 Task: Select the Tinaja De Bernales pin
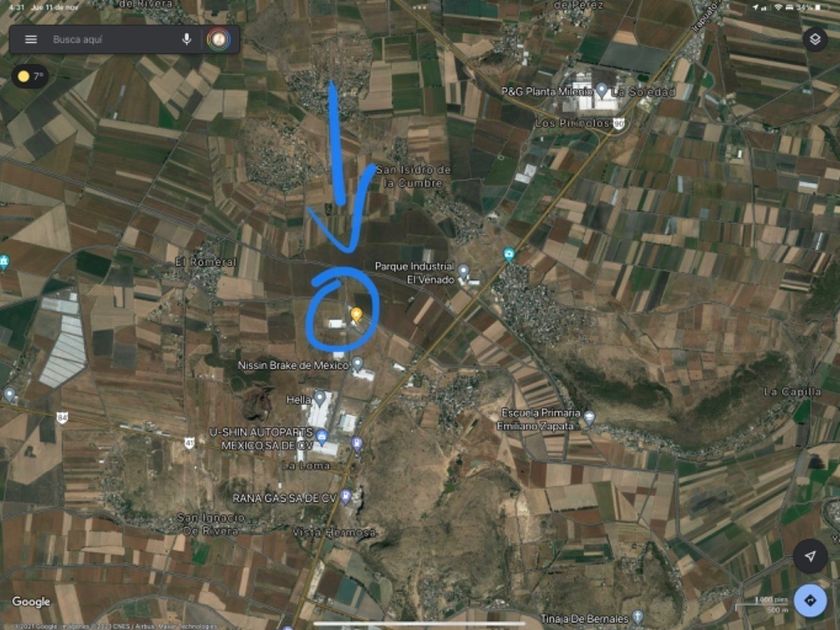tap(637, 617)
